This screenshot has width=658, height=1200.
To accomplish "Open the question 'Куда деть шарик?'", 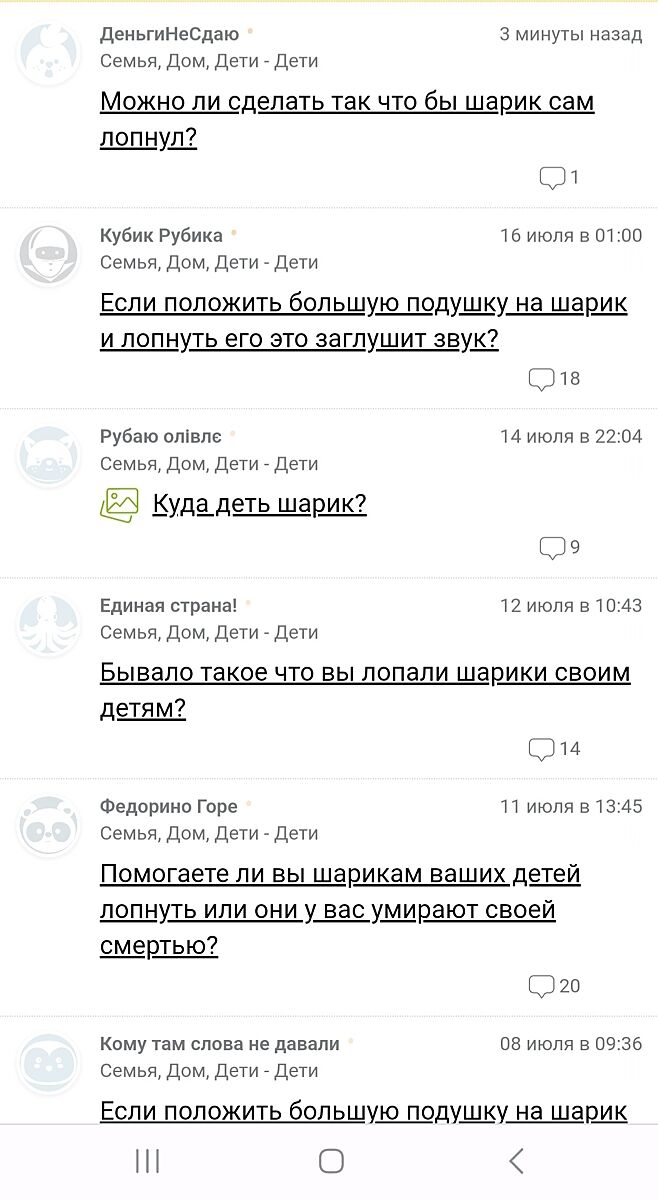I will pos(259,504).
